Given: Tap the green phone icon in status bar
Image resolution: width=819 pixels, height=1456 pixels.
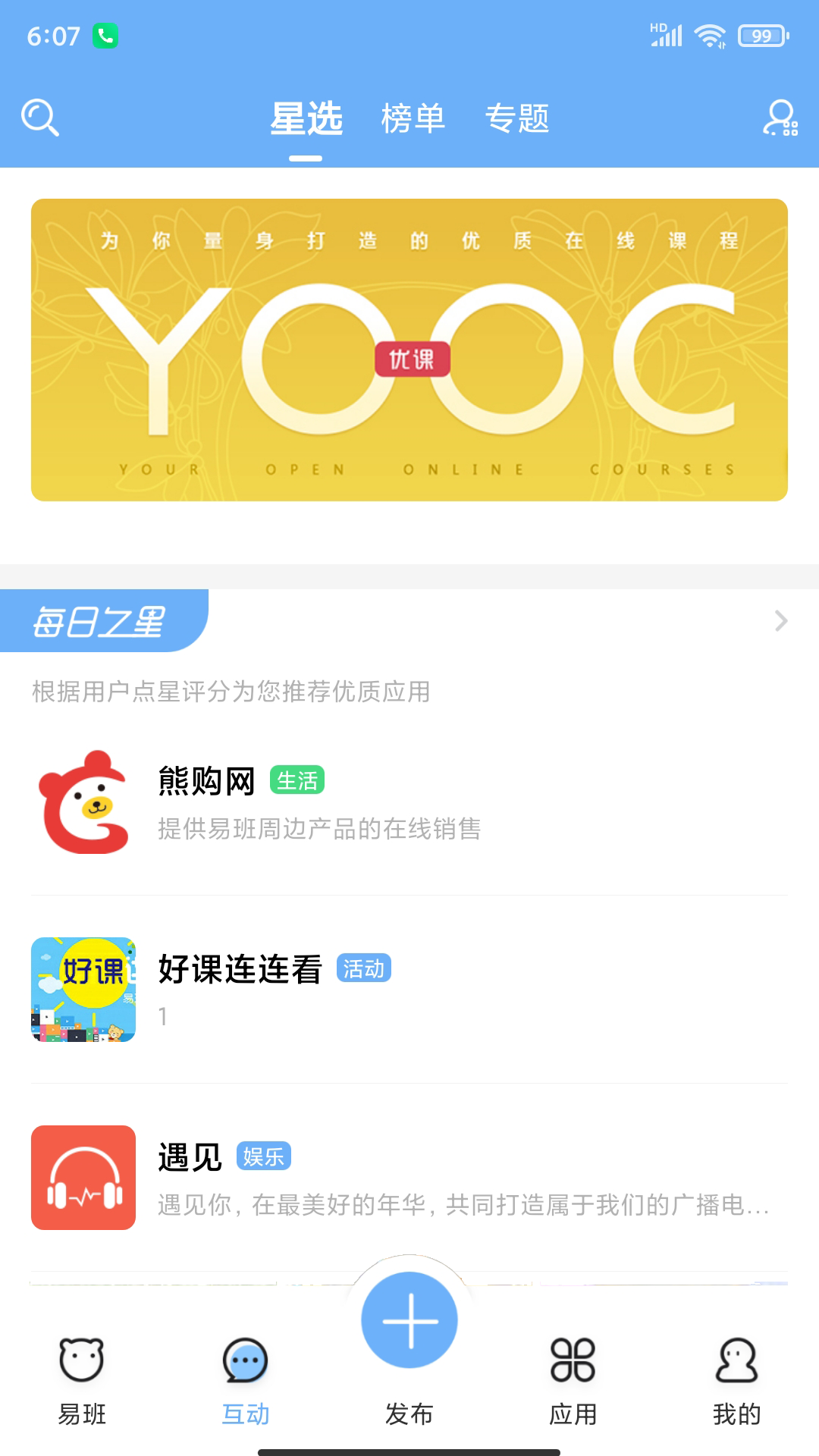Looking at the screenshot, I should [x=106, y=33].
